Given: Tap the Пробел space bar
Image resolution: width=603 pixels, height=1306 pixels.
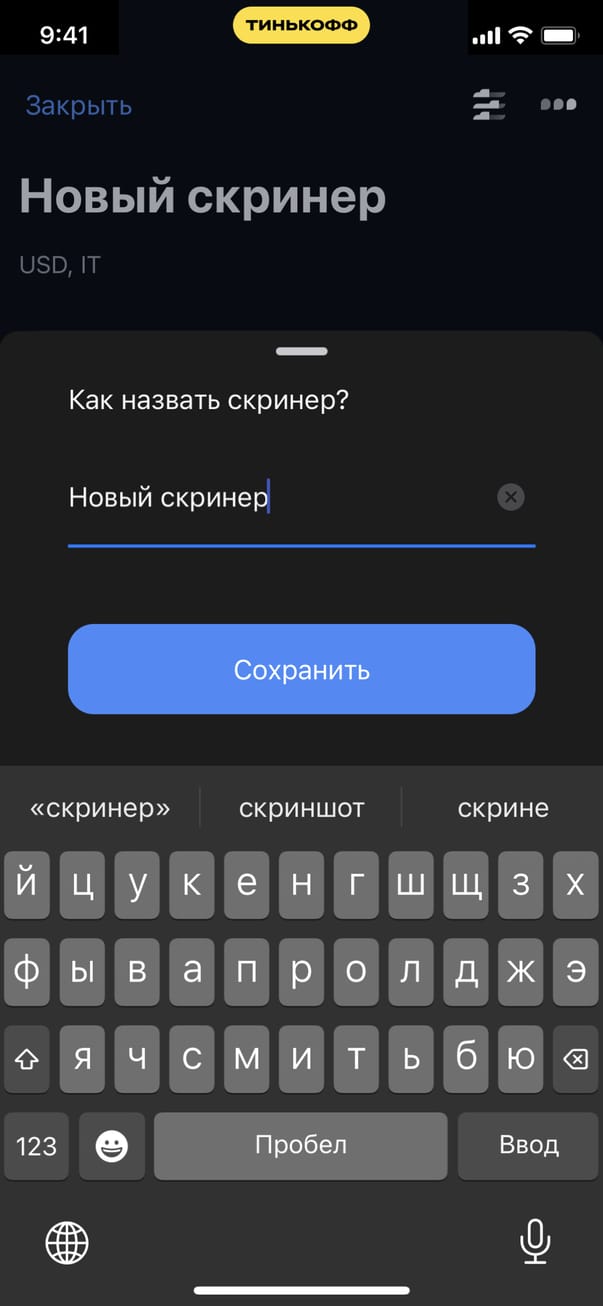Looking at the screenshot, I should pos(301,1145).
